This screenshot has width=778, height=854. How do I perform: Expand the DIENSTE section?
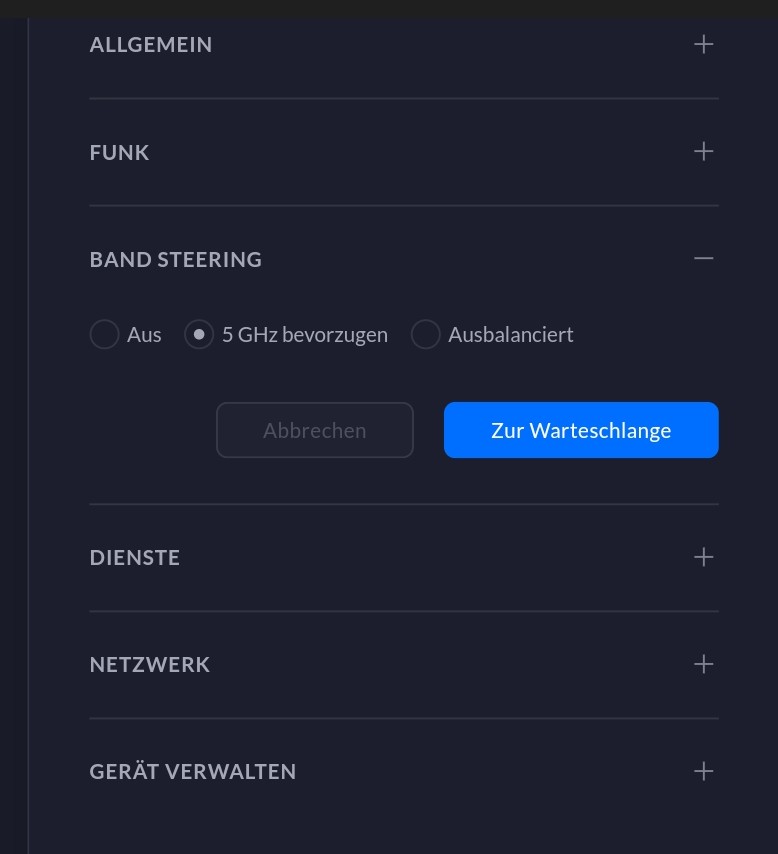pyautogui.click(x=704, y=557)
